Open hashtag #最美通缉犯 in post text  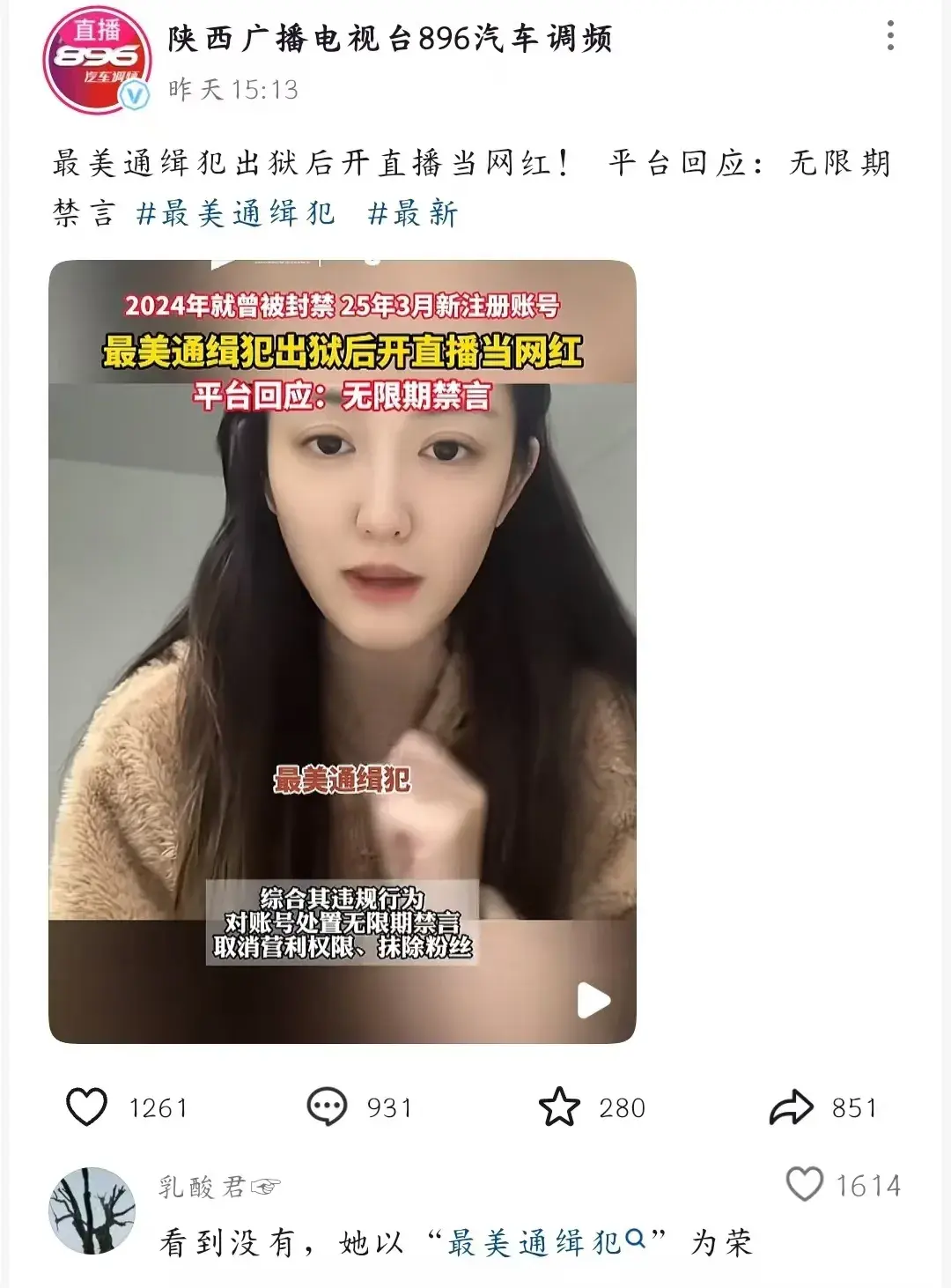tap(236, 213)
